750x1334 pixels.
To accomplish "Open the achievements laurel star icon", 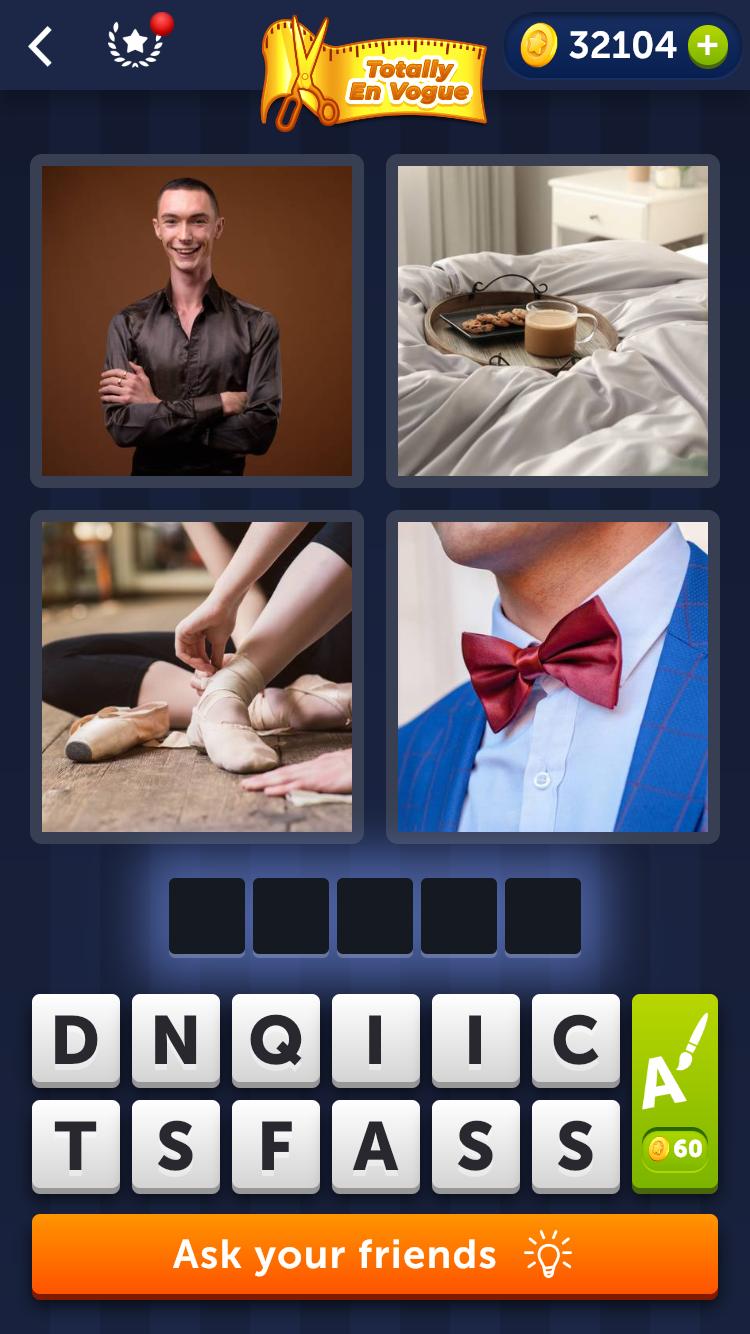I will [x=135, y=46].
